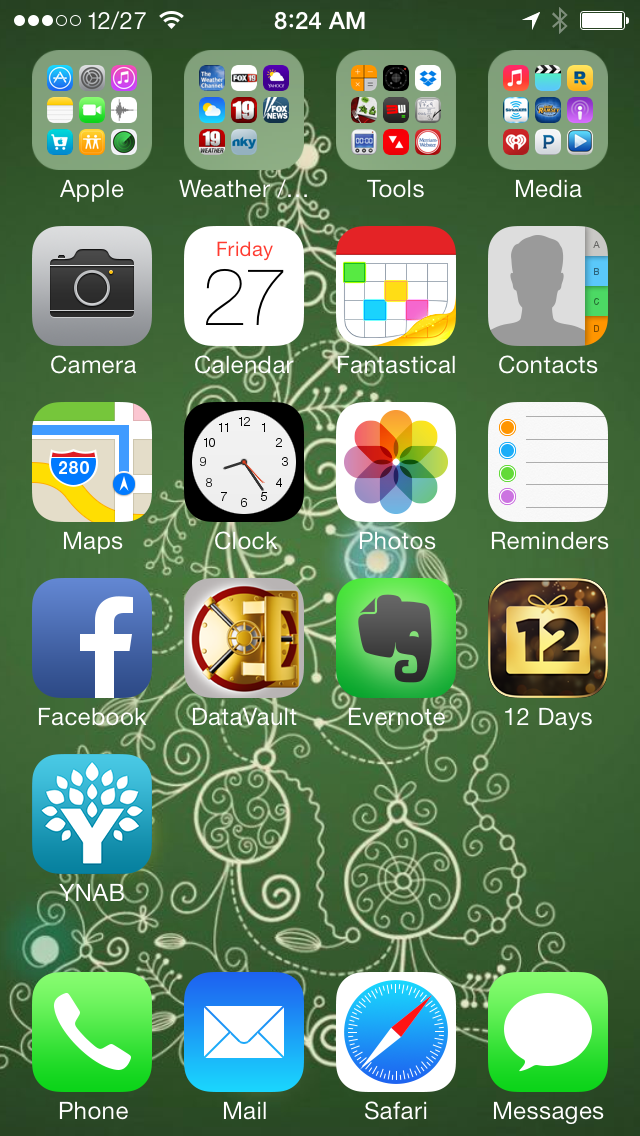Open Mail from the dock
This screenshot has width=640, height=1136.
pos(244,1032)
